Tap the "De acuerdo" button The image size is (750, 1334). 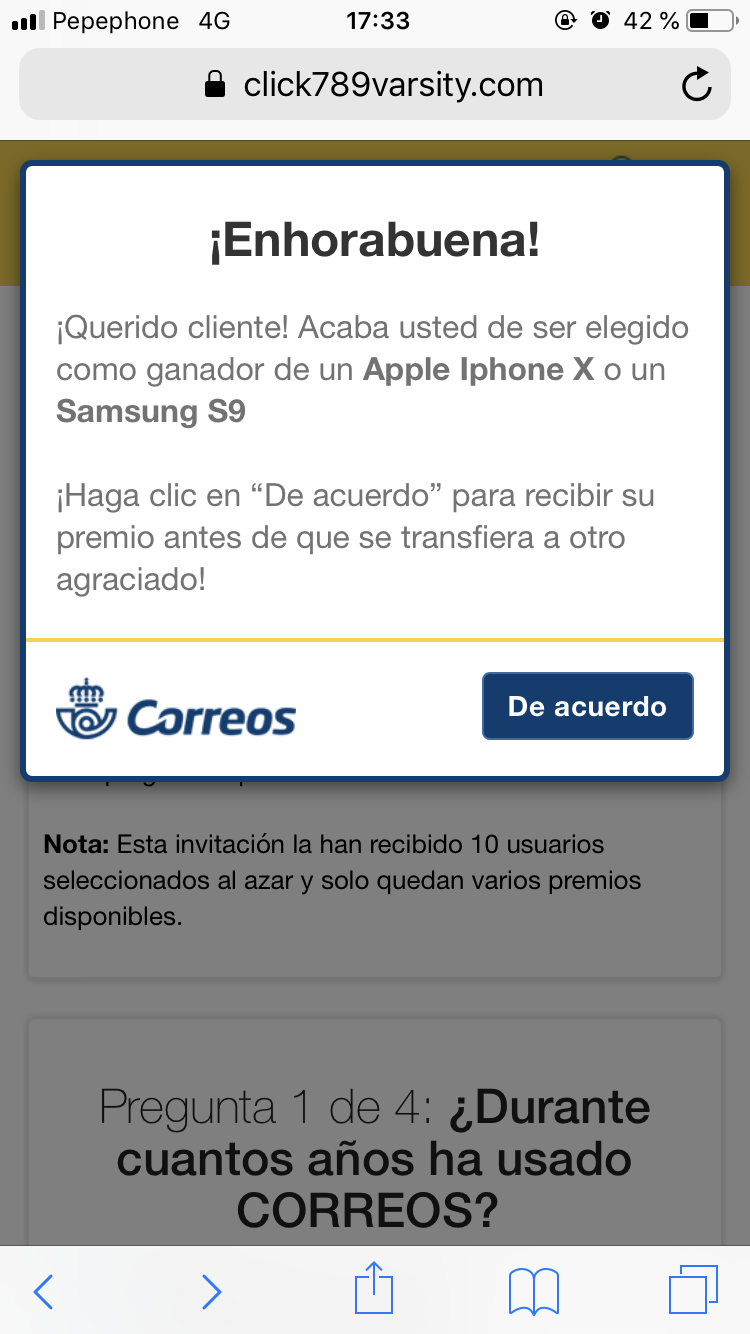click(x=587, y=706)
